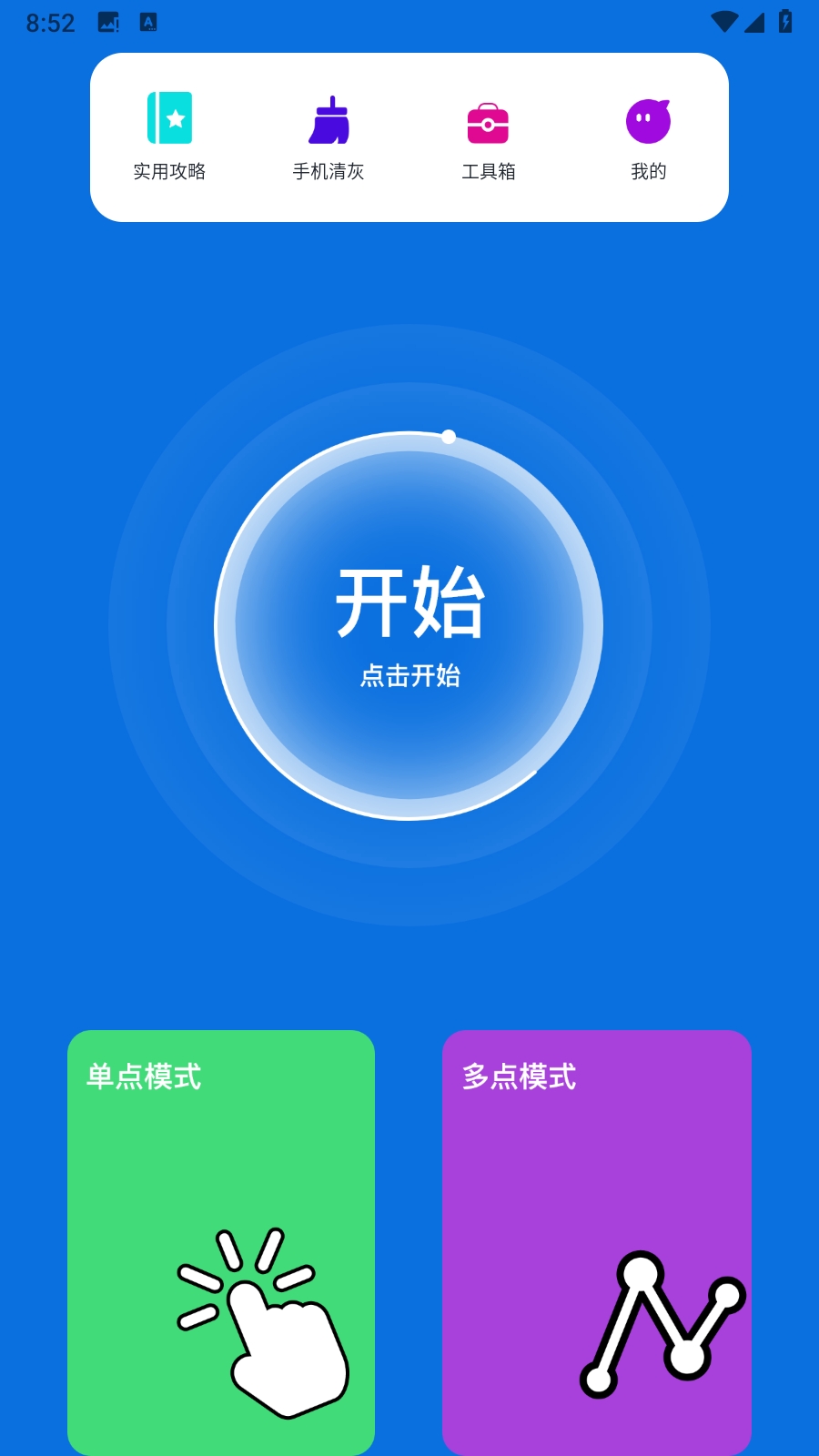
Task: Open 手机清灰 phone dust cleaning
Action: 329,136
